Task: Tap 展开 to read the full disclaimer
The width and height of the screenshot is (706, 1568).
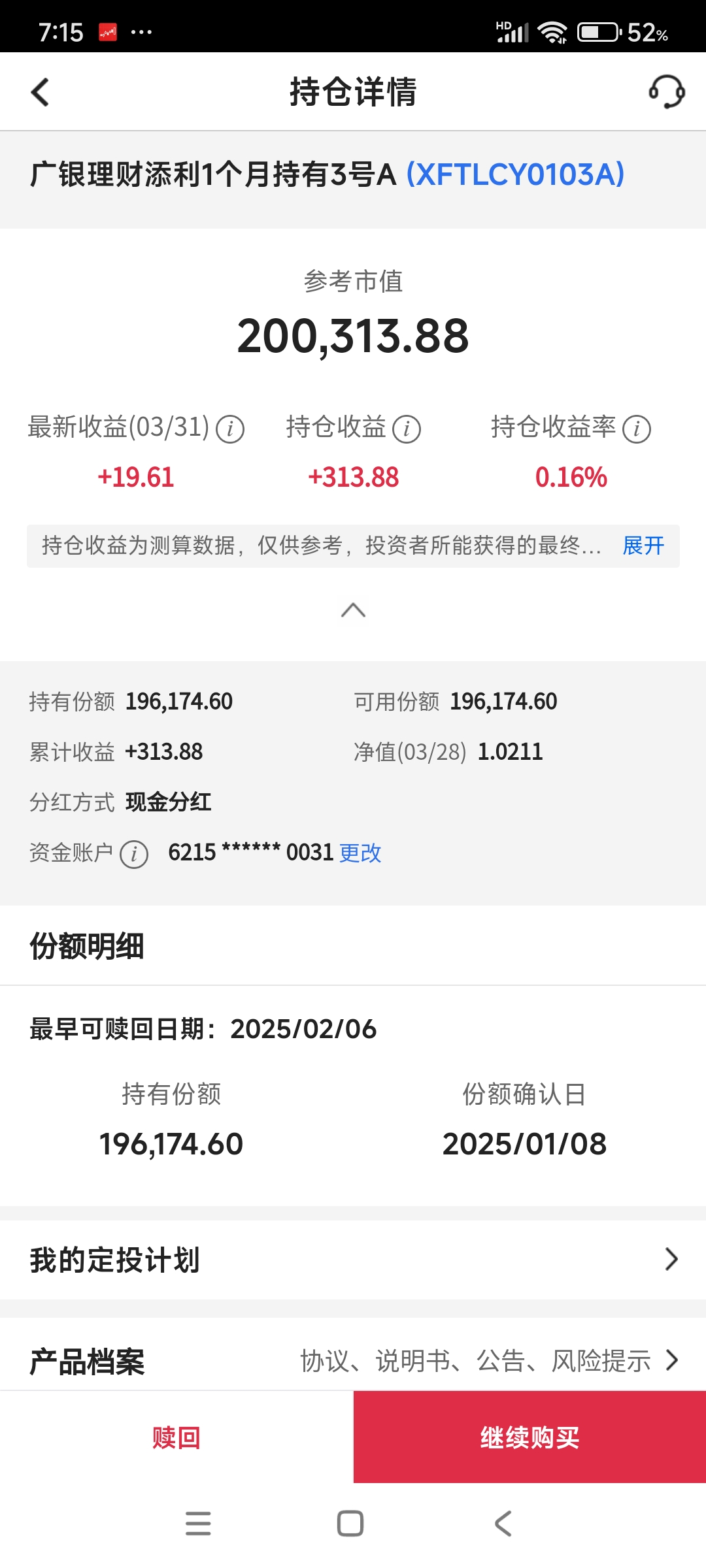Action: pos(643,546)
